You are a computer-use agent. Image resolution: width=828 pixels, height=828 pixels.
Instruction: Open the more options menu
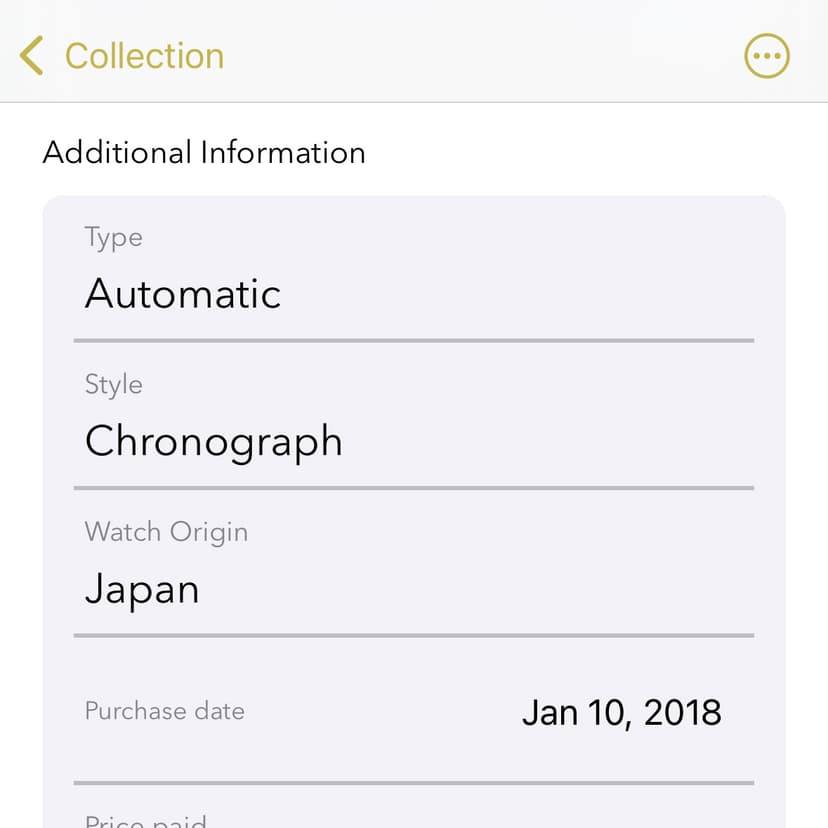(767, 56)
